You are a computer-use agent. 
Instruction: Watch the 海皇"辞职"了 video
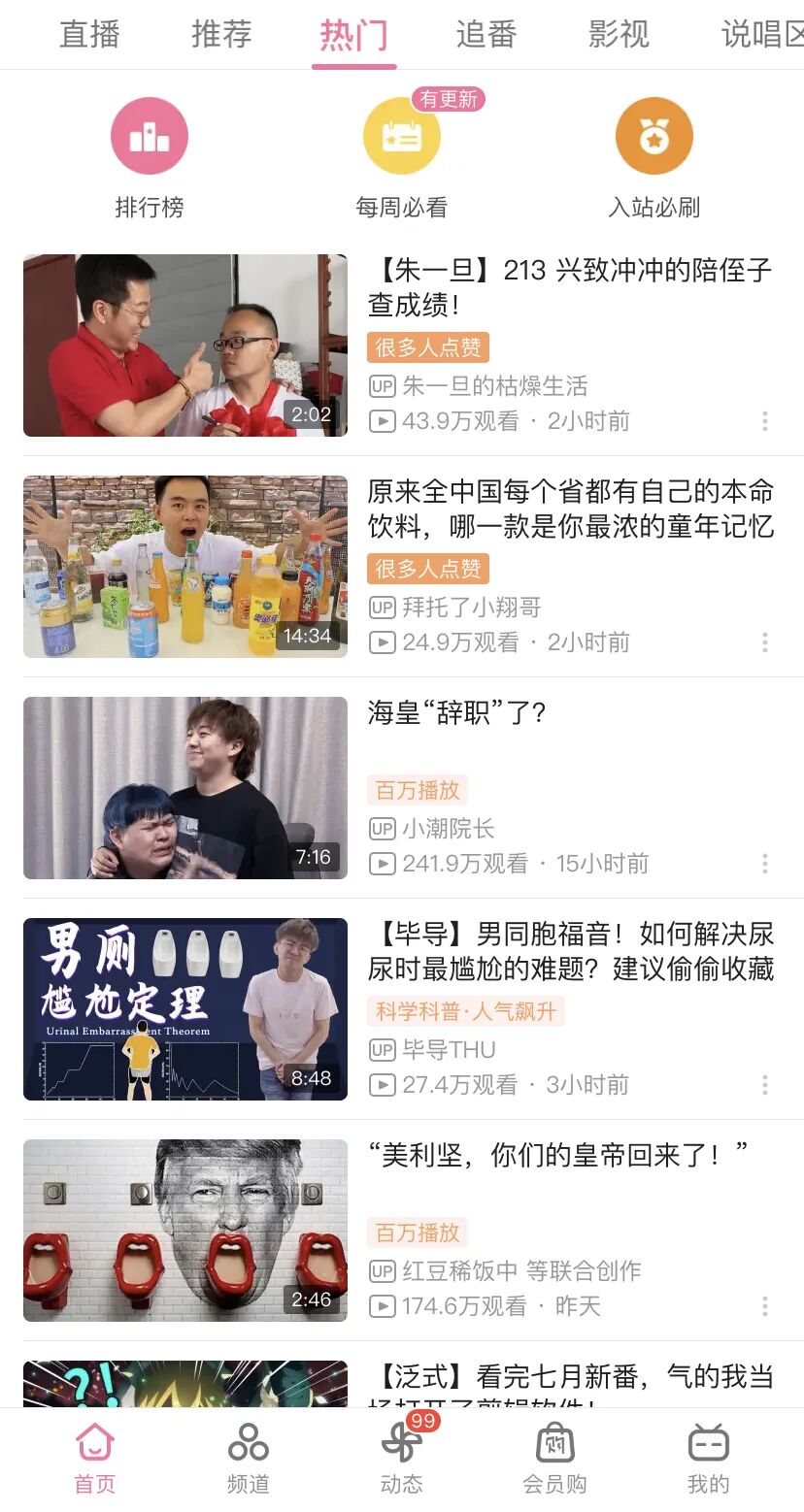pyautogui.click(x=185, y=788)
